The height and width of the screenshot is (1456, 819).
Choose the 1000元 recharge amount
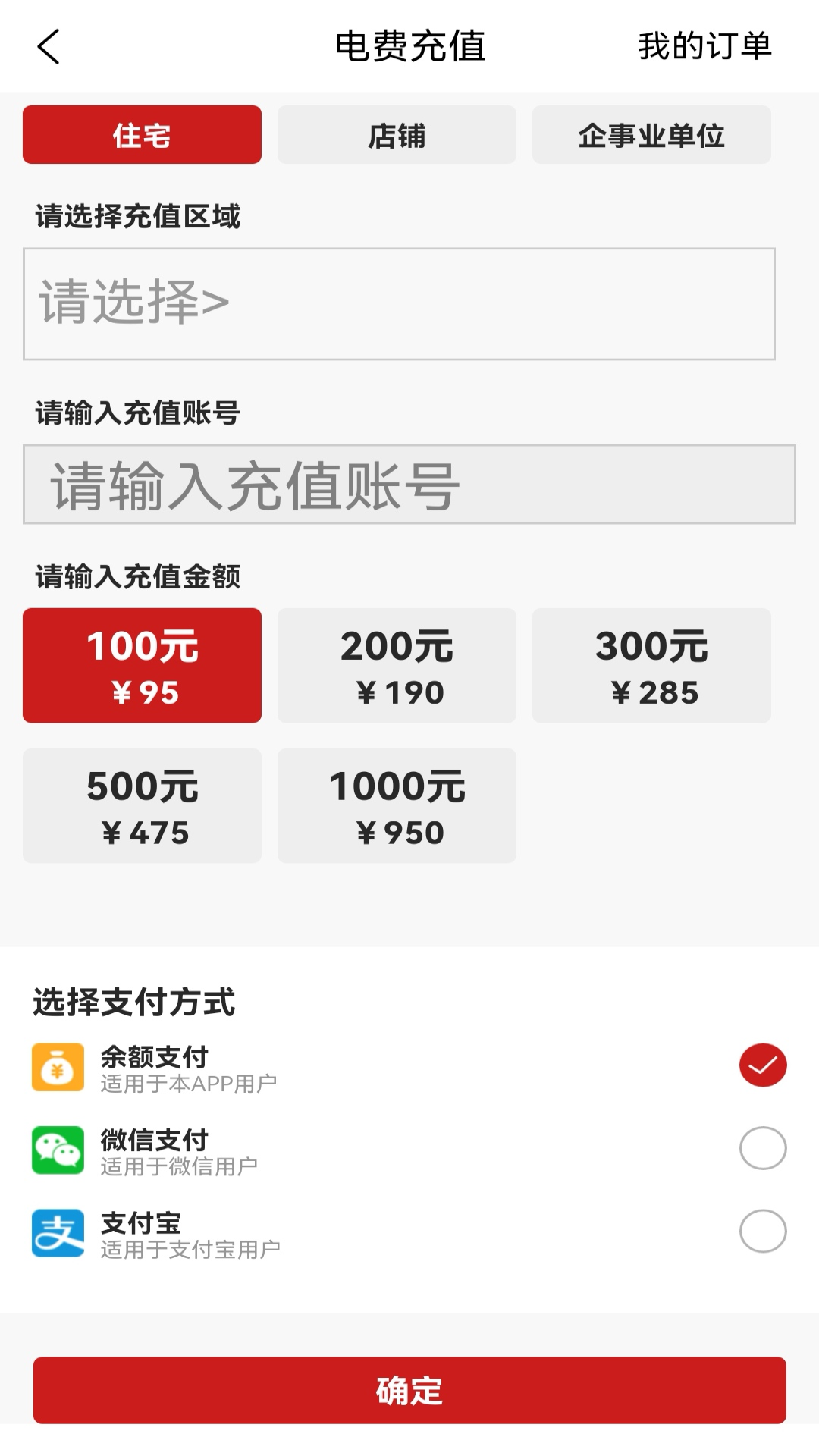(397, 805)
